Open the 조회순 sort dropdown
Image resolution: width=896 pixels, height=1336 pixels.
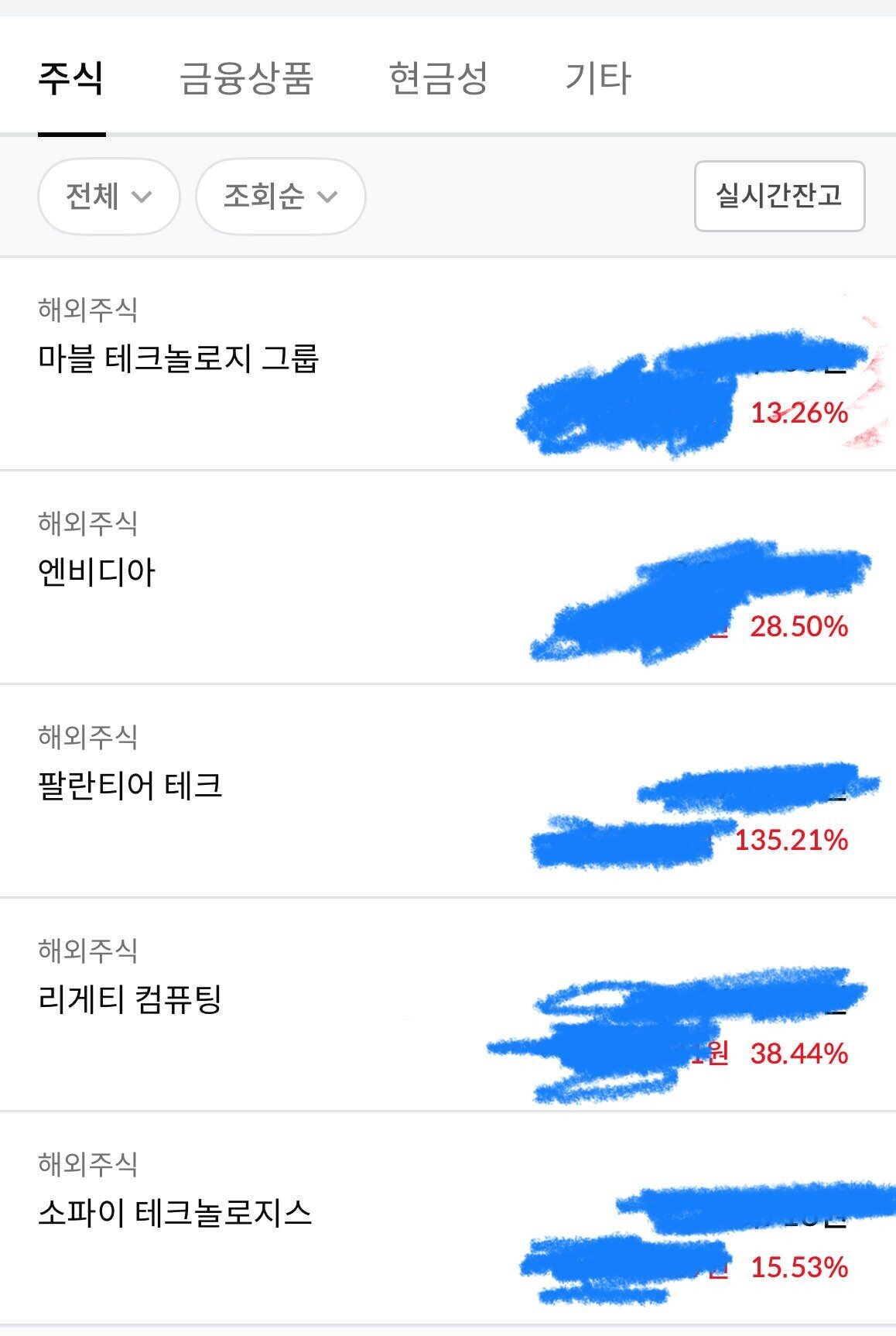[280, 197]
